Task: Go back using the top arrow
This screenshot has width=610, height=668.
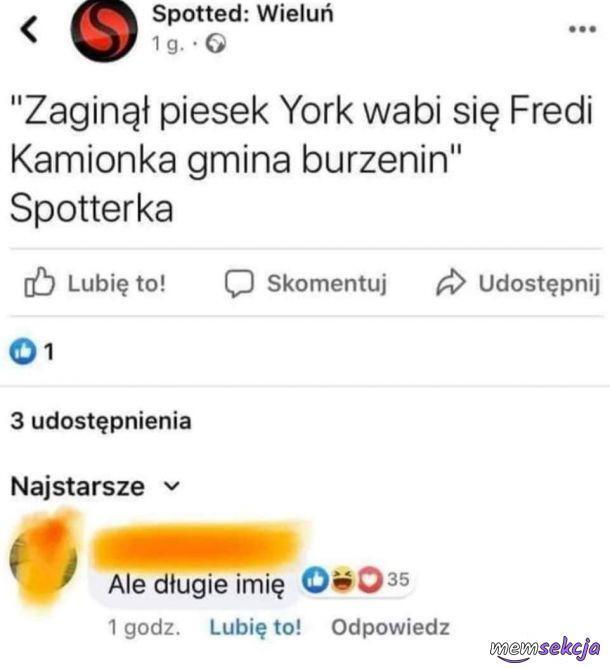Action: pos(29,32)
